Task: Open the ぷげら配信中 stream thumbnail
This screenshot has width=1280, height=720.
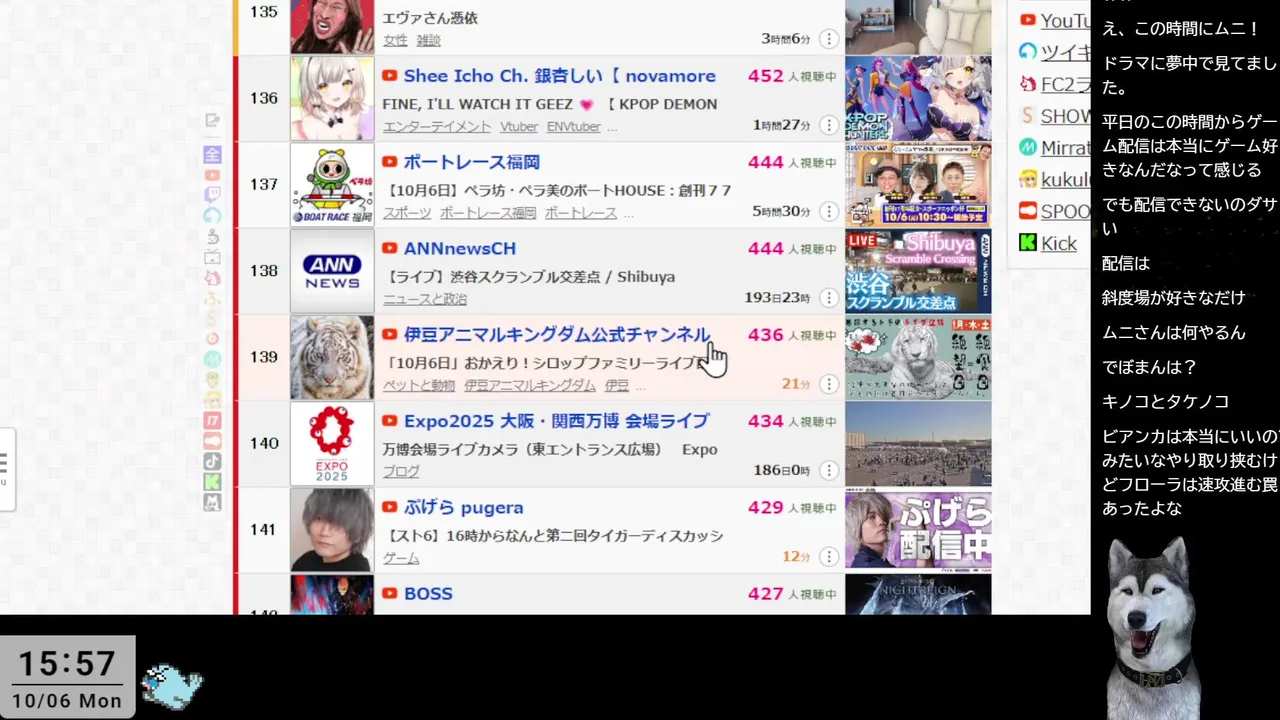Action: 918,530
